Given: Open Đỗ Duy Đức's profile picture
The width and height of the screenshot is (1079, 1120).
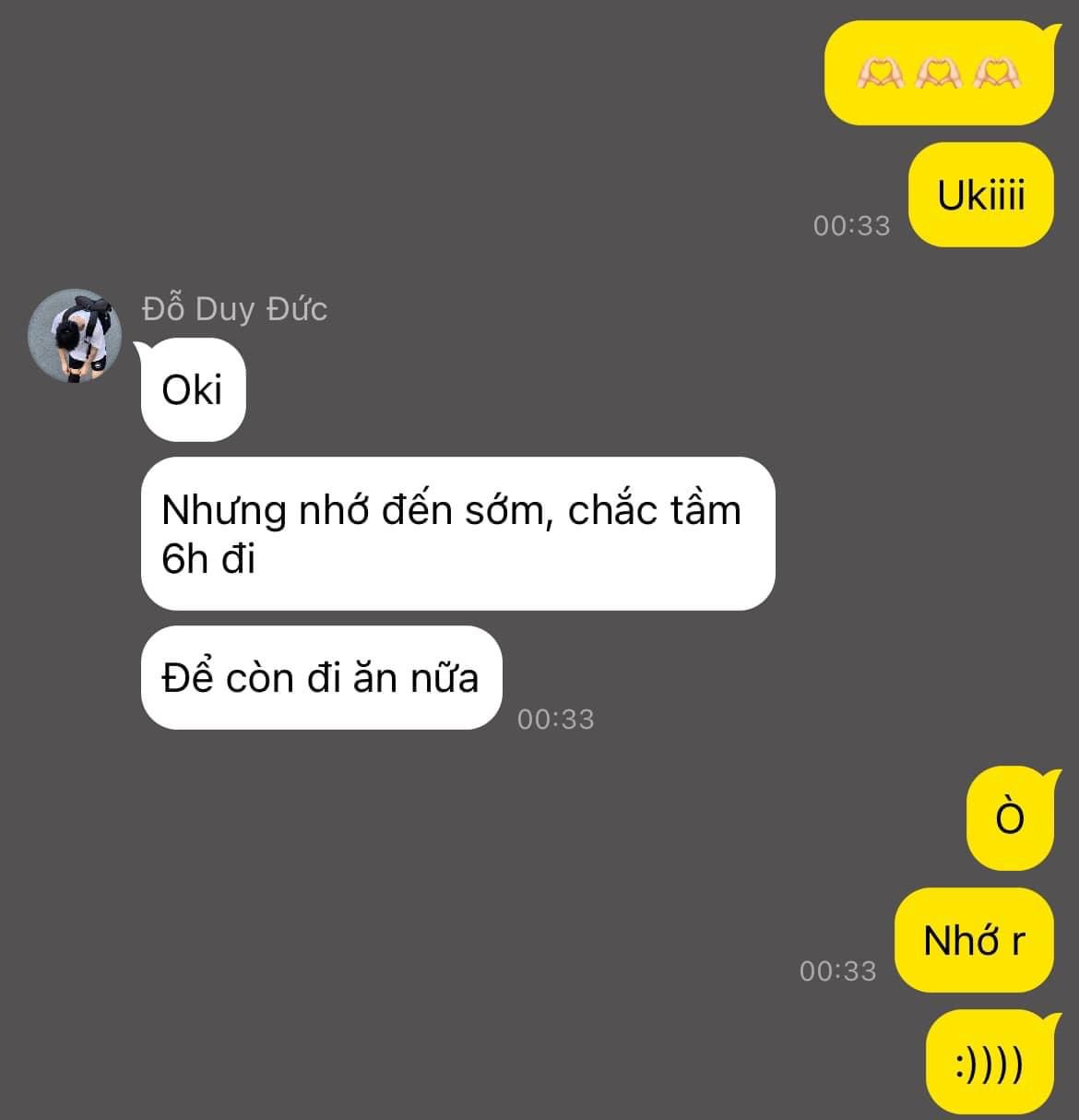Looking at the screenshot, I should [75, 336].
